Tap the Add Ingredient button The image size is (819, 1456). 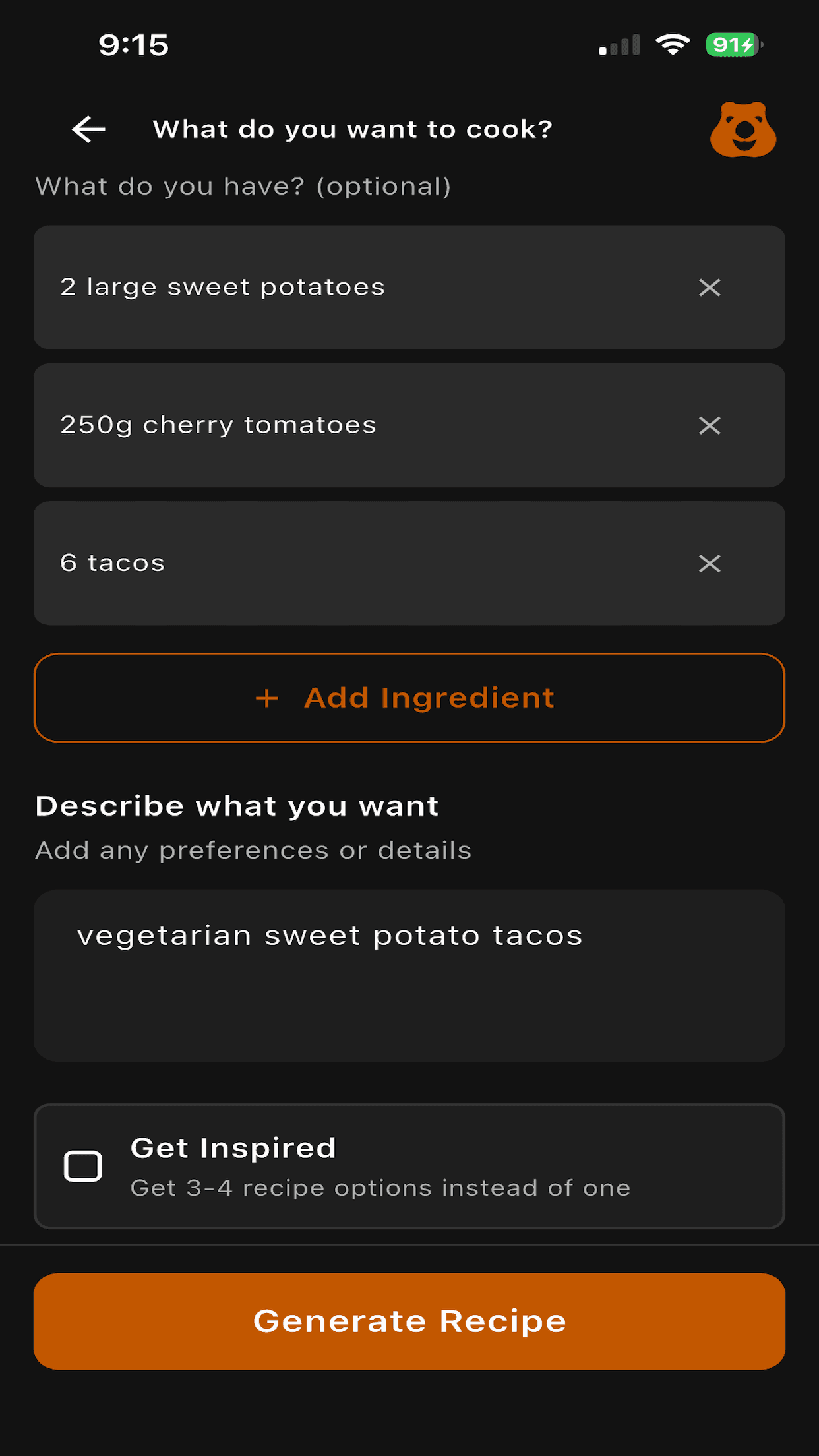coord(409,698)
